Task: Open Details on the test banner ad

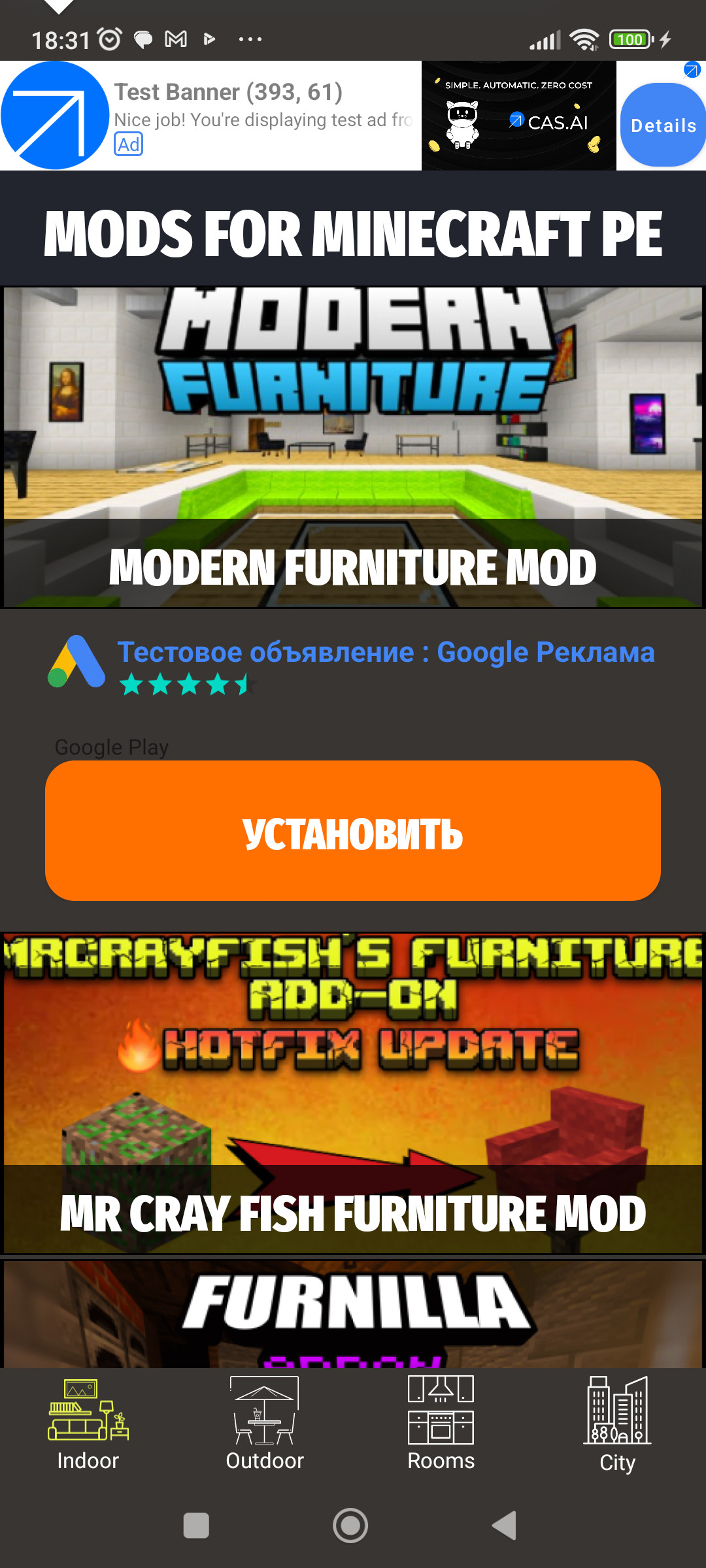Action: [662, 125]
